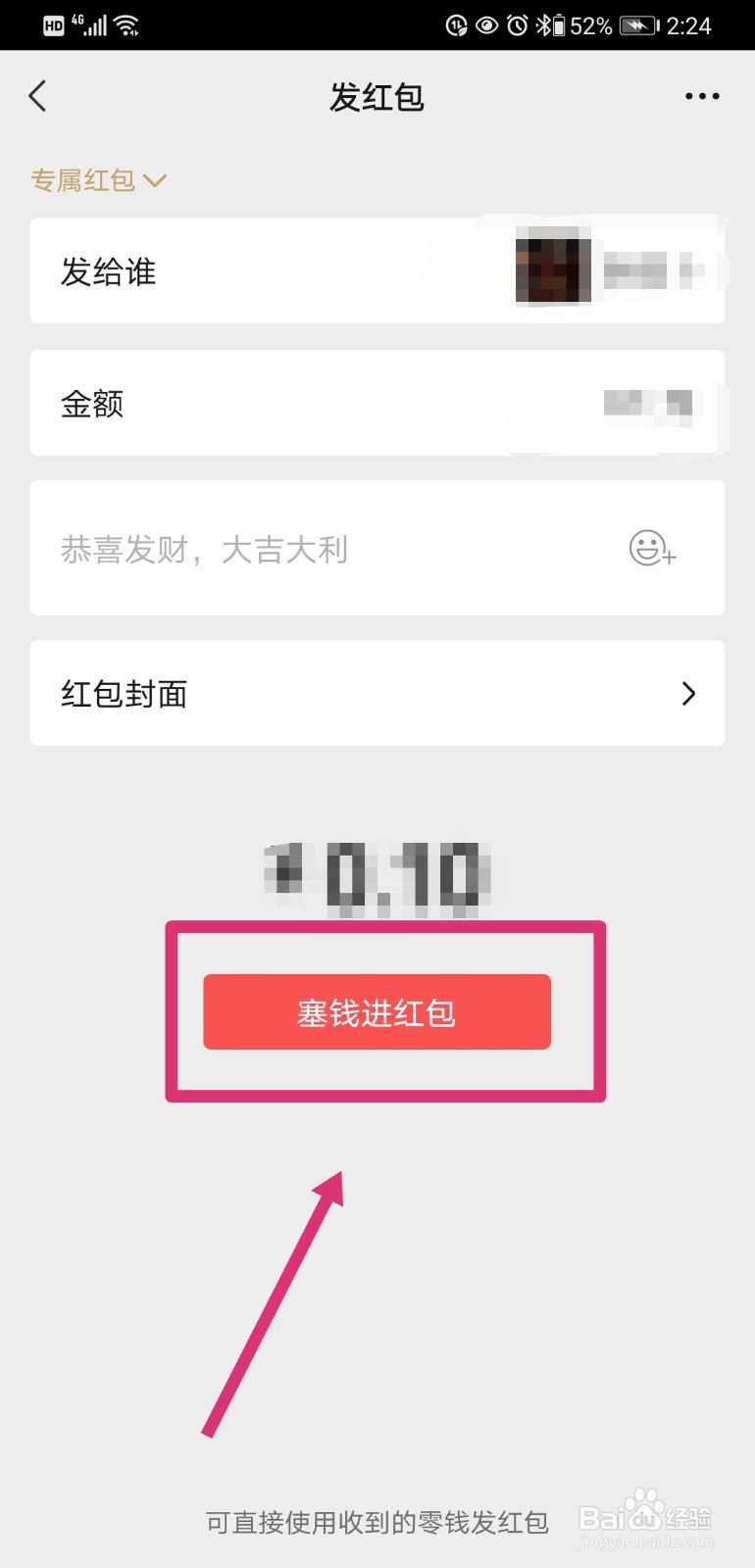755x1568 pixels.
Task: Open the more options (...) menu
Action: 702,95
